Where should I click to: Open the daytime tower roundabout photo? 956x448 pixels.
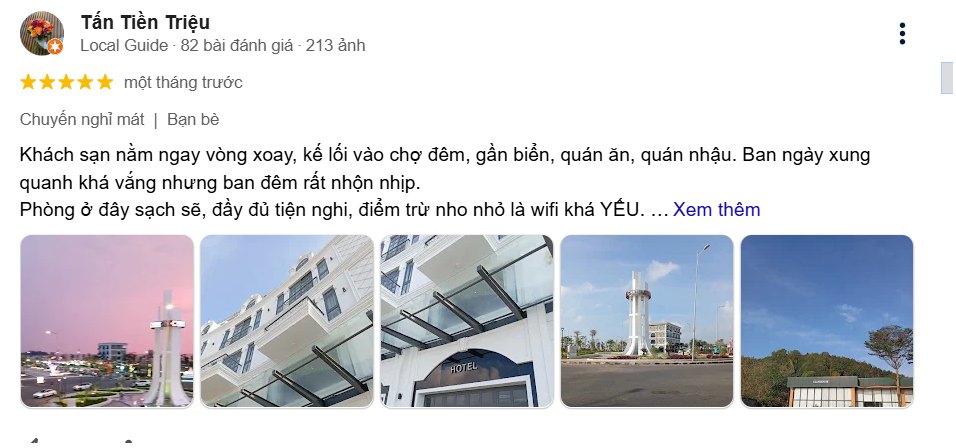click(x=647, y=321)
